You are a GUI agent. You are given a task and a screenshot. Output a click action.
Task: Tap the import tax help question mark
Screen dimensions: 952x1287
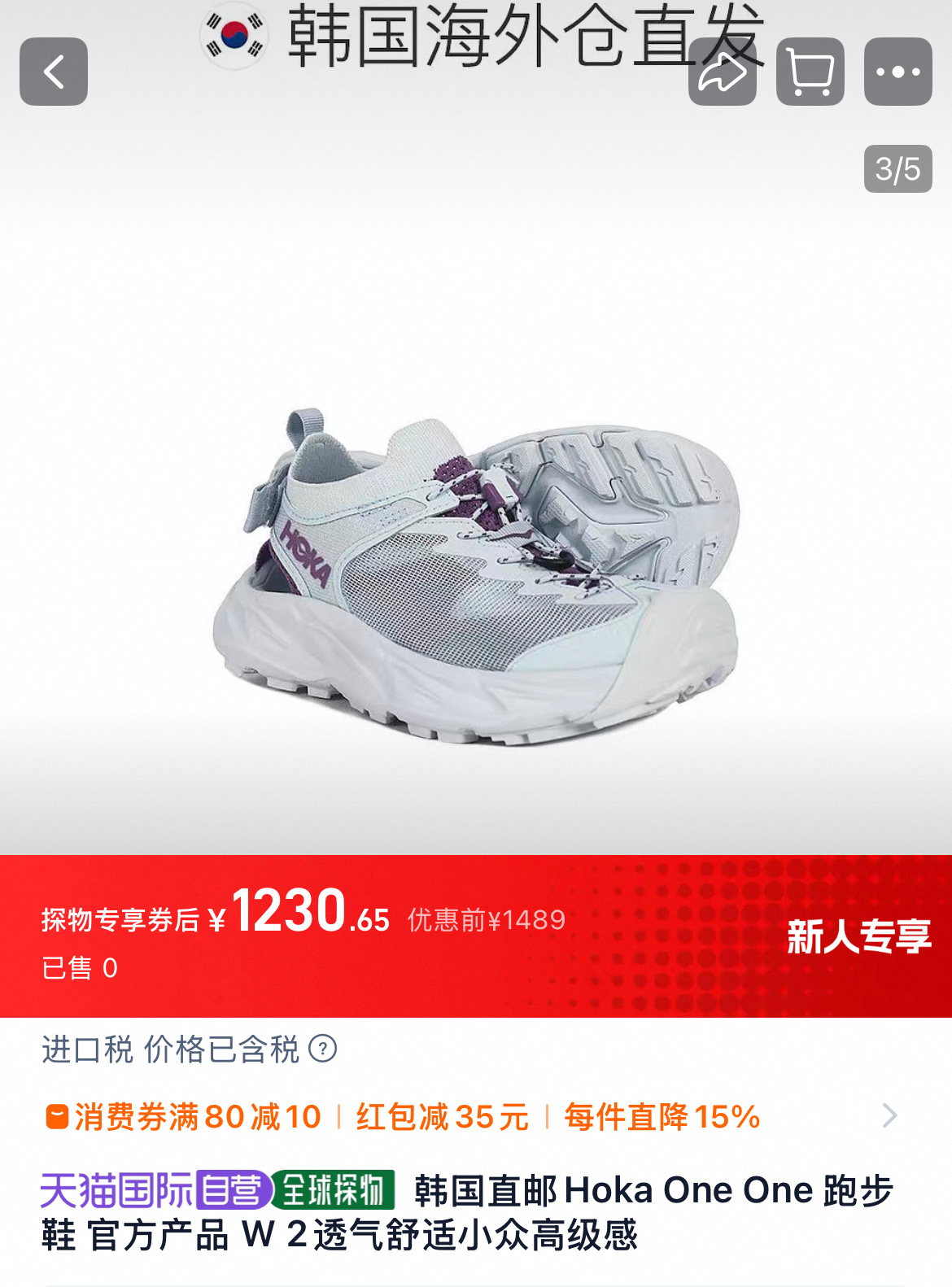(323, 1049)
